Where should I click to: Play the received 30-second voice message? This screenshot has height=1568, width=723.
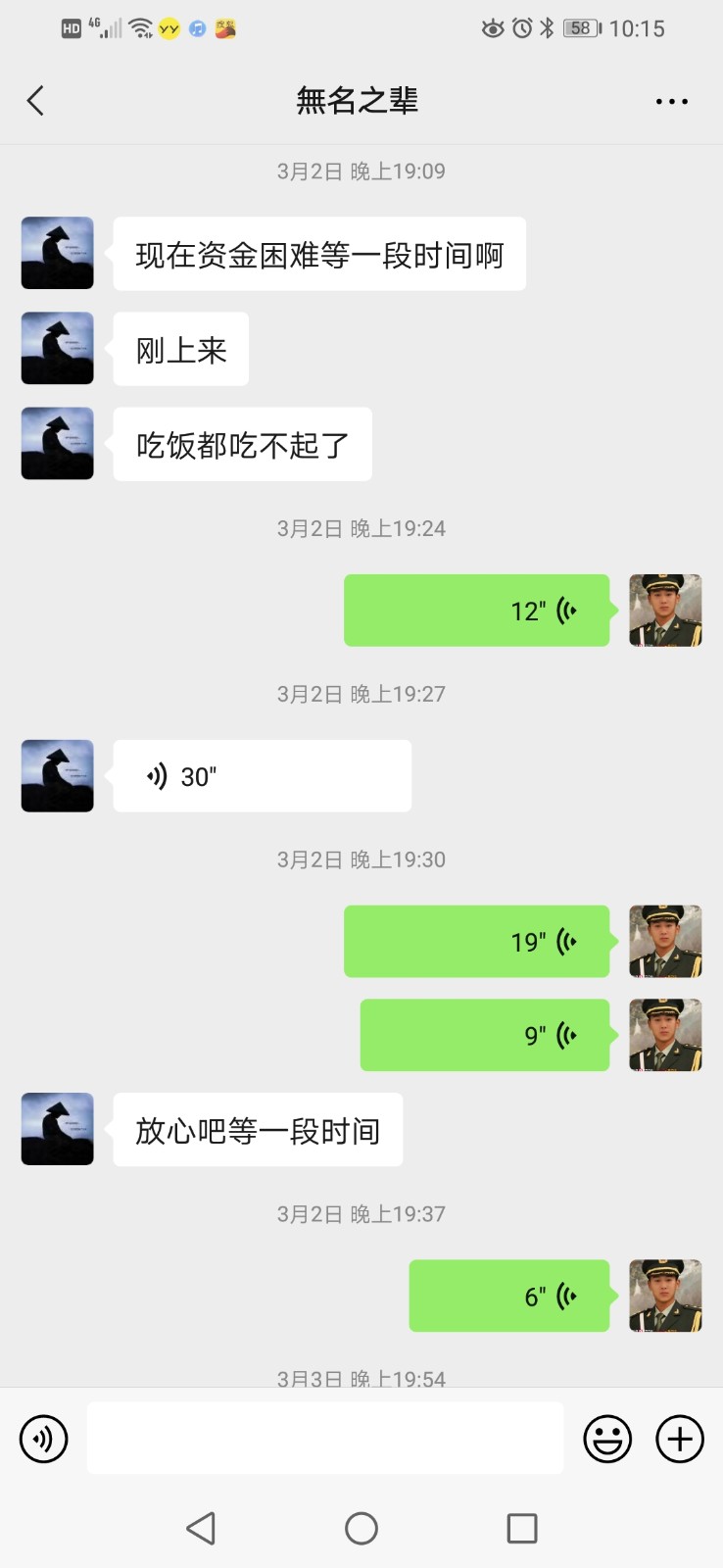click(262, 776)
